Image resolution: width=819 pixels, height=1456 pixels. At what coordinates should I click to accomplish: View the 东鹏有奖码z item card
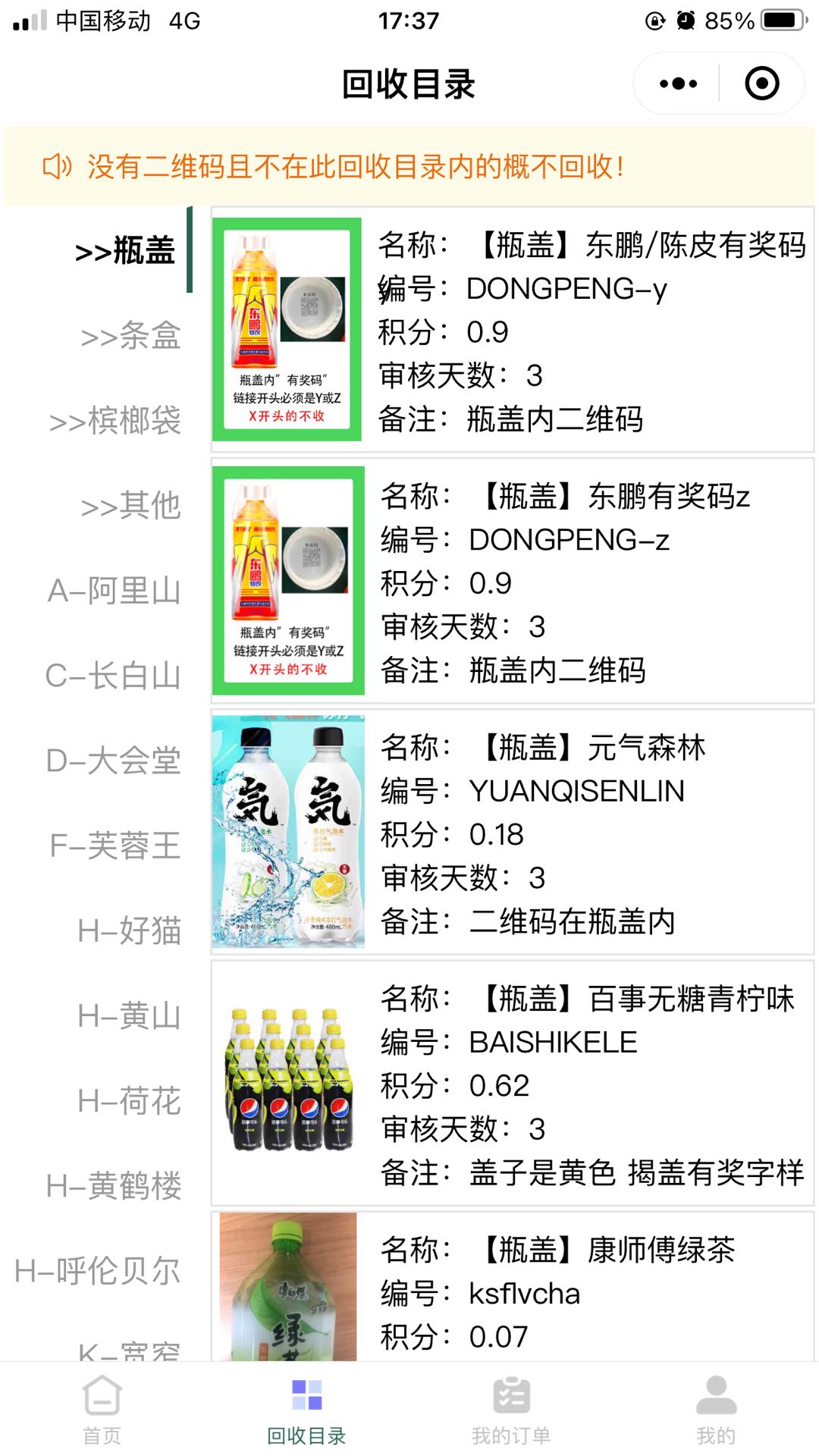[513, 582]
